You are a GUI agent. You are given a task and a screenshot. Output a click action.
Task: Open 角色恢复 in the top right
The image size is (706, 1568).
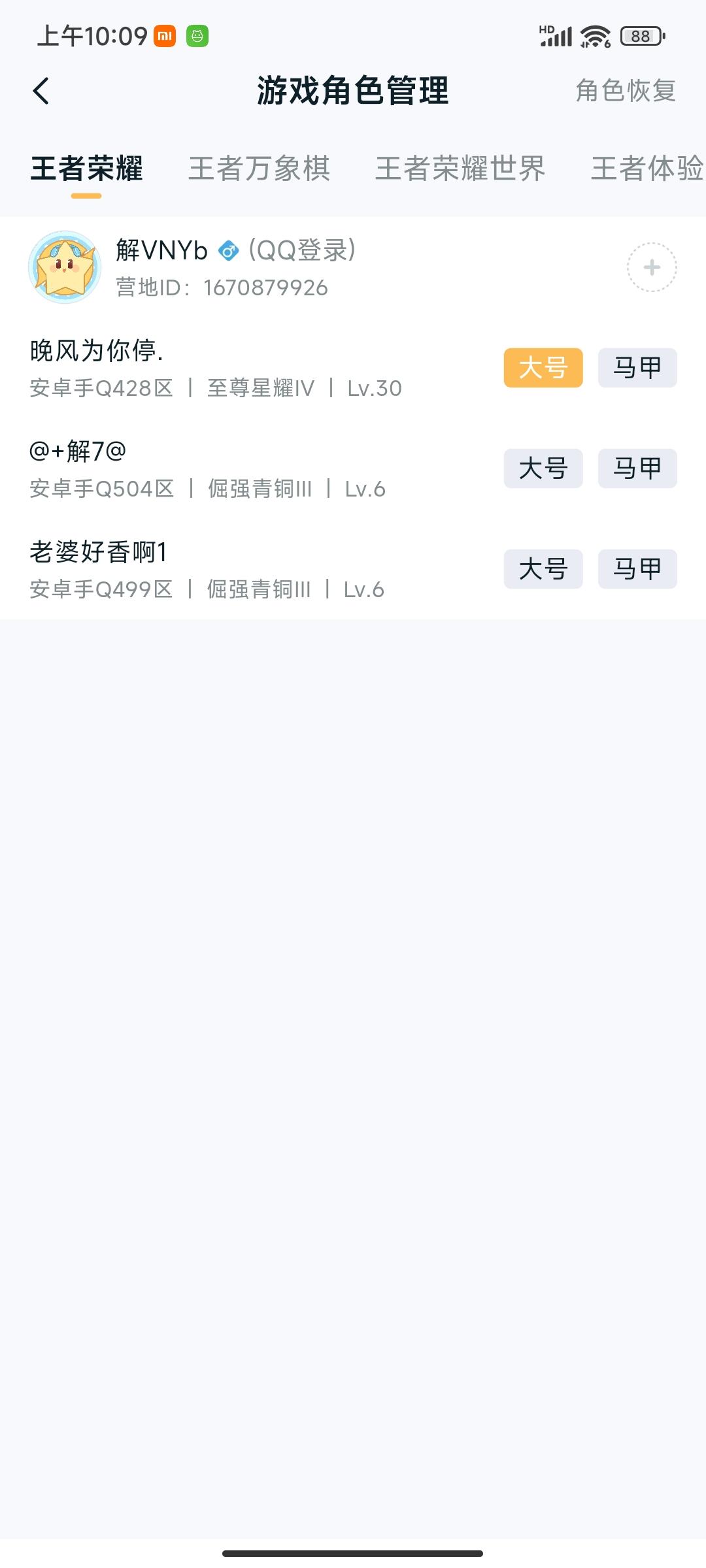click(x=625, y=91)
